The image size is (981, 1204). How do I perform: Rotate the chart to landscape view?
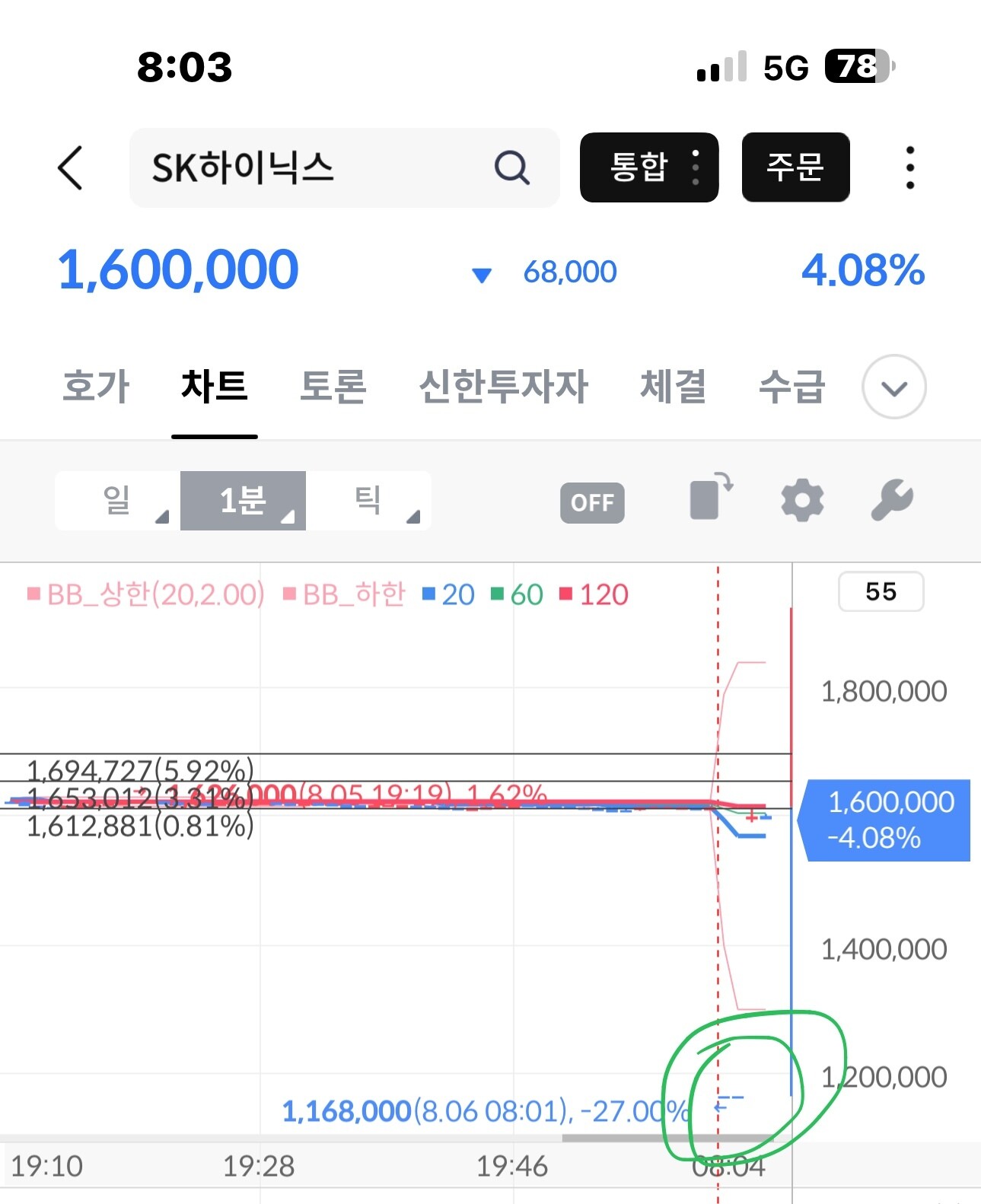(710, 497)
